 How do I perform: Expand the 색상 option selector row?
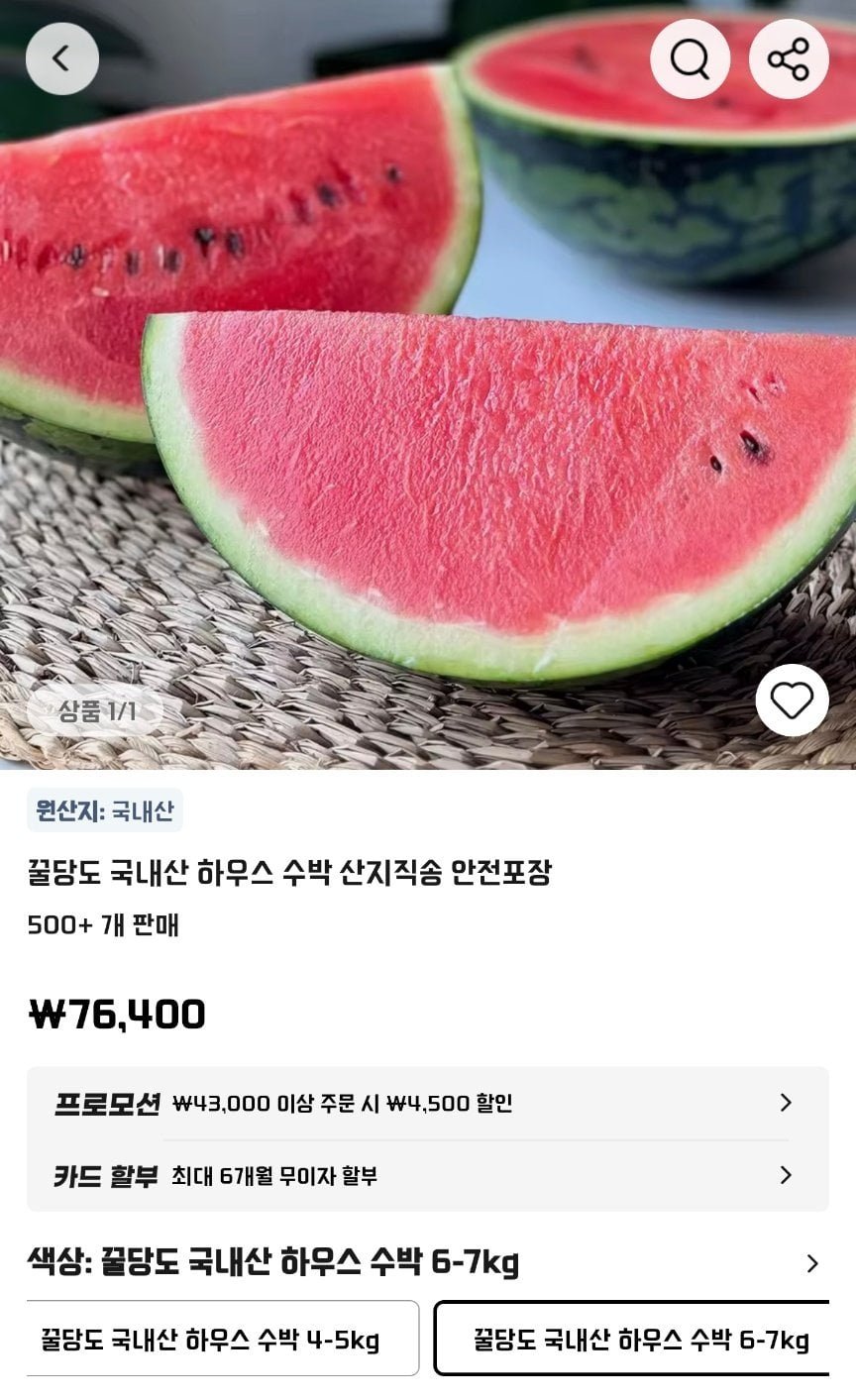[x=428, y=1263]
